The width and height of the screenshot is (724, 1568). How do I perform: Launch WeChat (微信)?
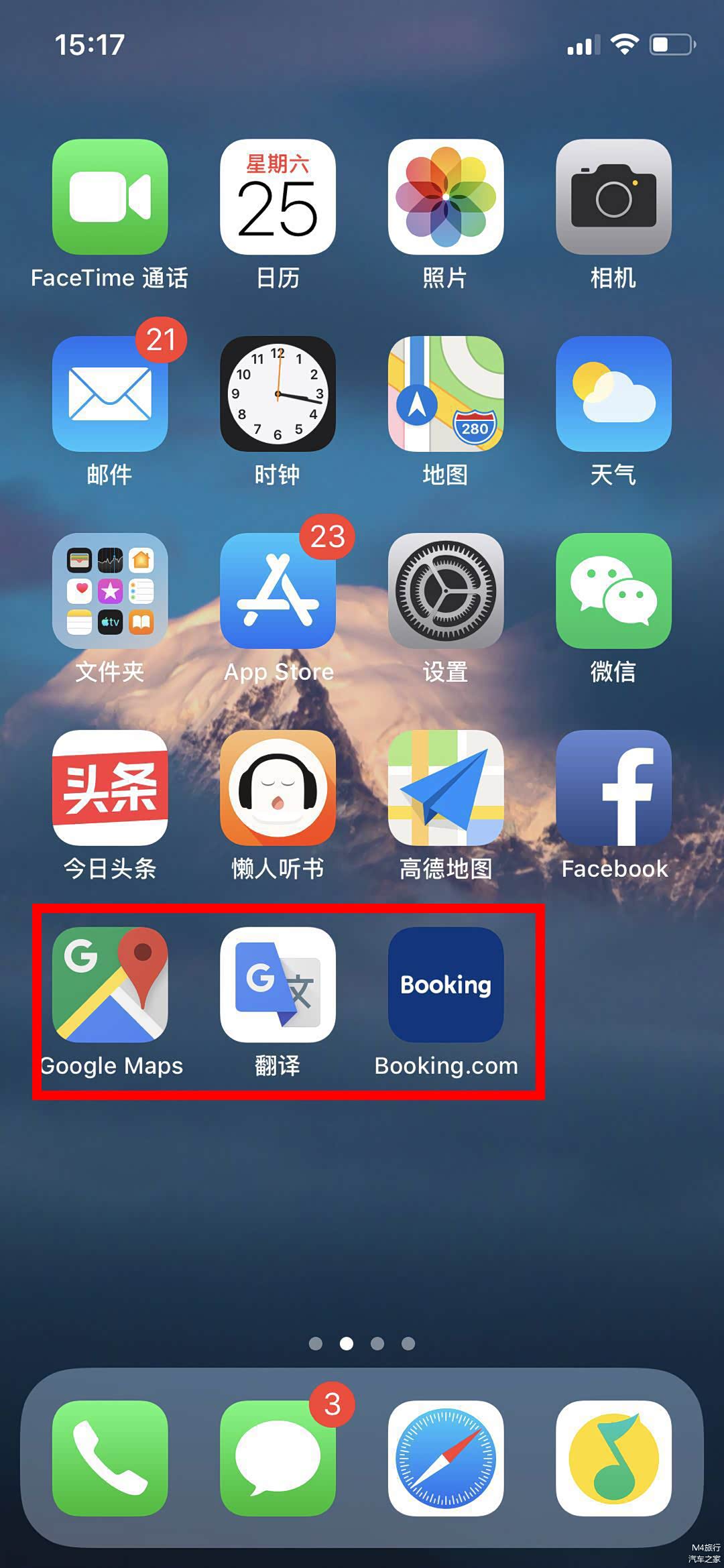[x=613, y=591]
